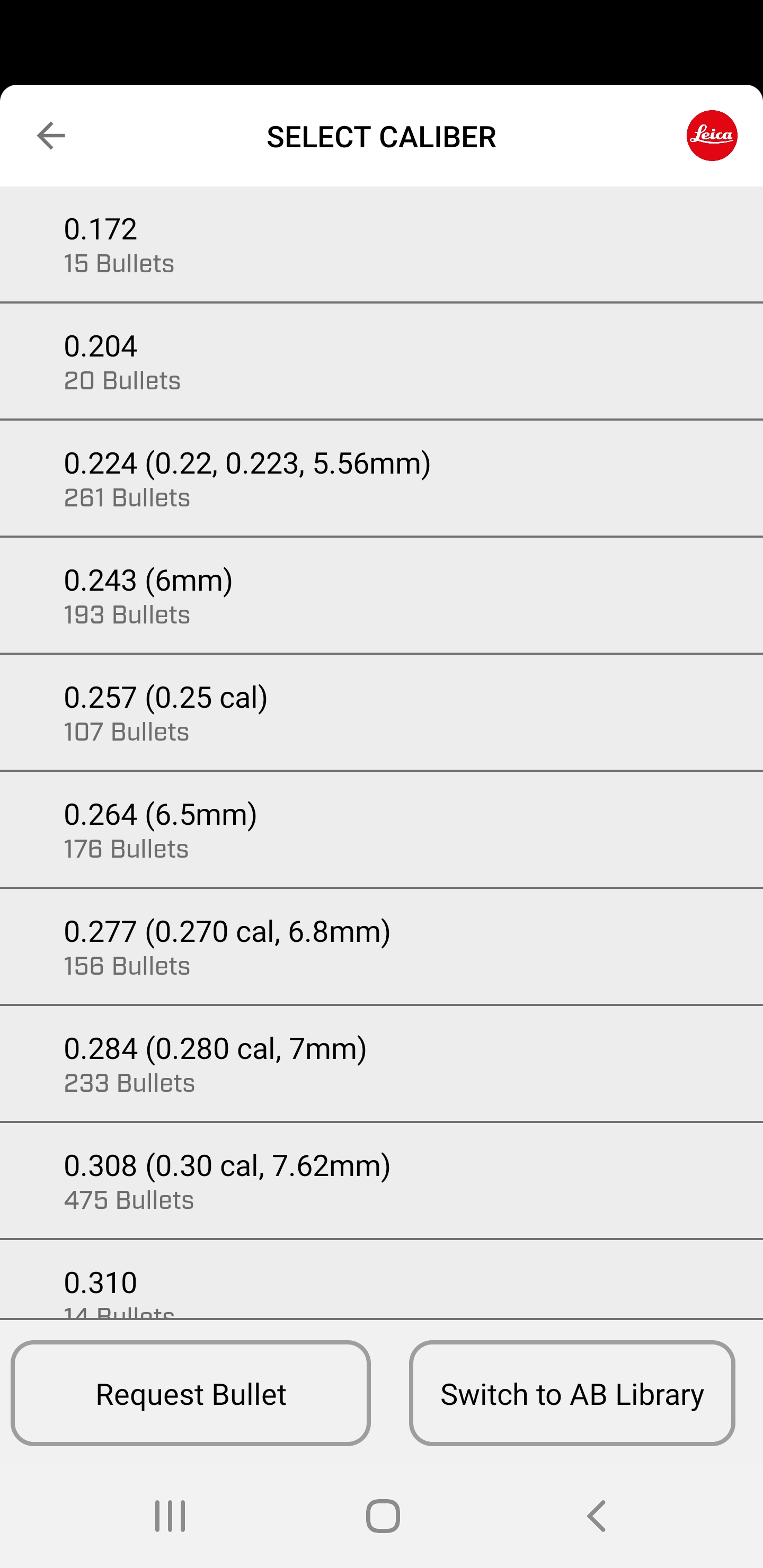Go back using the header arrow
The image size is (763, 1568).
click(50, 136)
